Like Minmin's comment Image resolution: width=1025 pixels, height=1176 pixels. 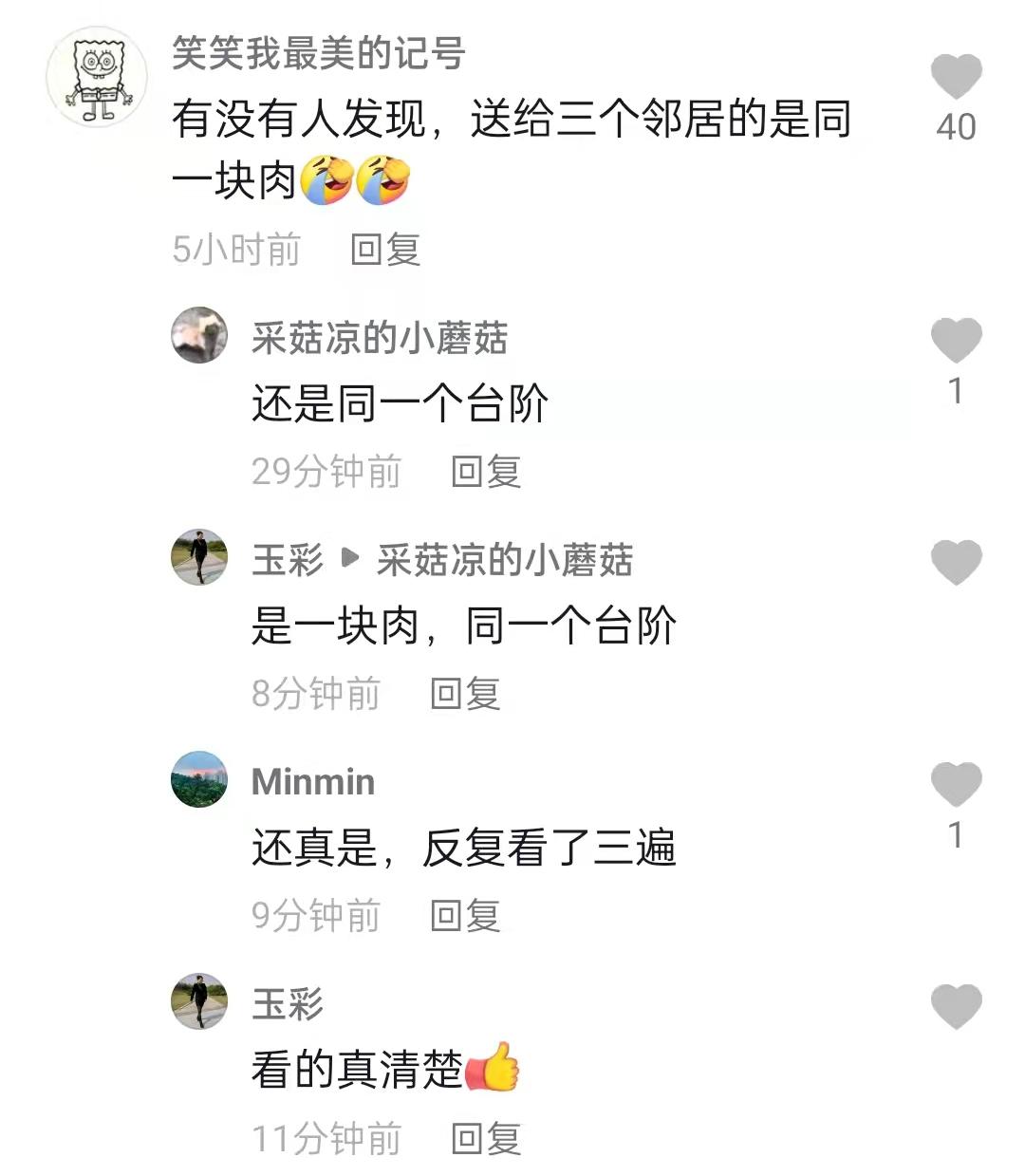[x=956, y=784]
